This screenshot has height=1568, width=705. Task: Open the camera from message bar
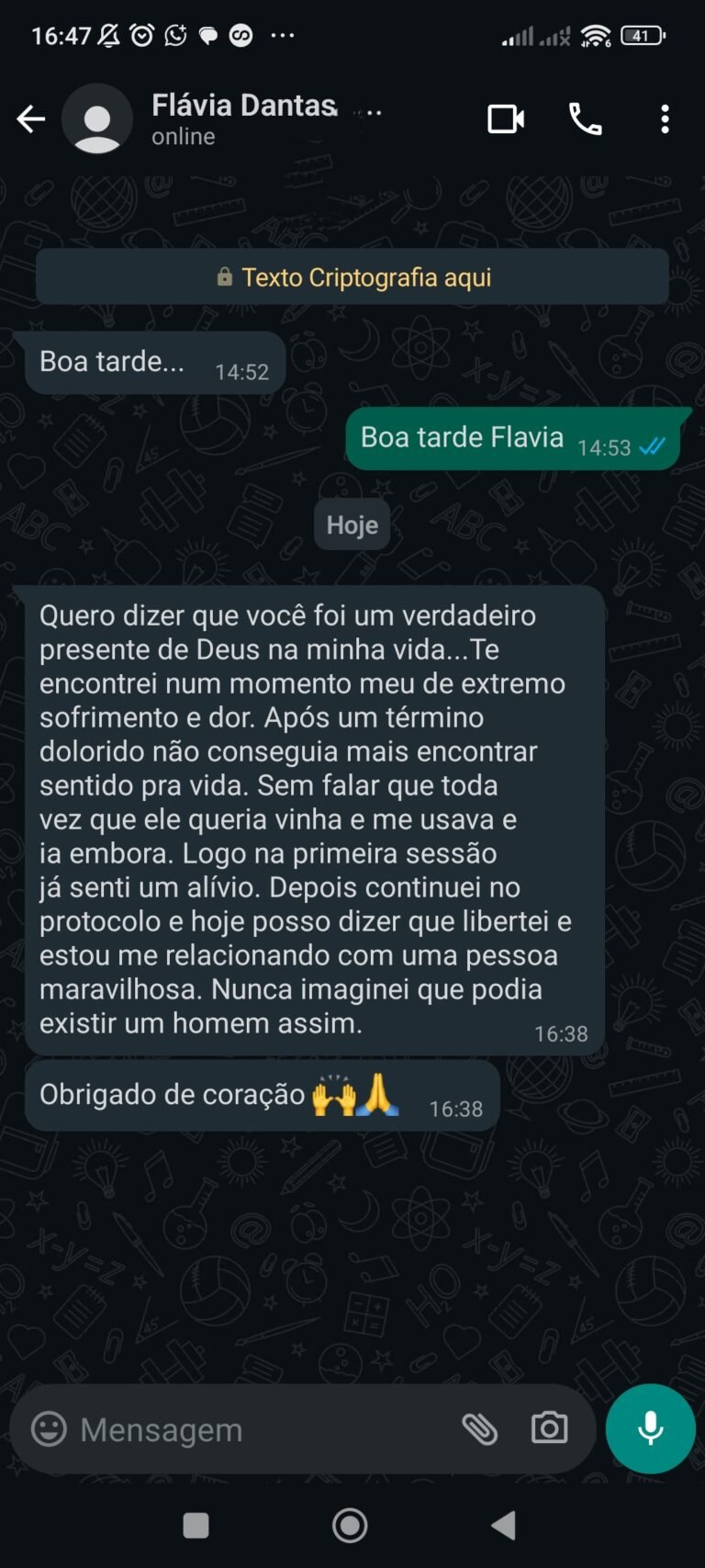tap(549, 1428)
